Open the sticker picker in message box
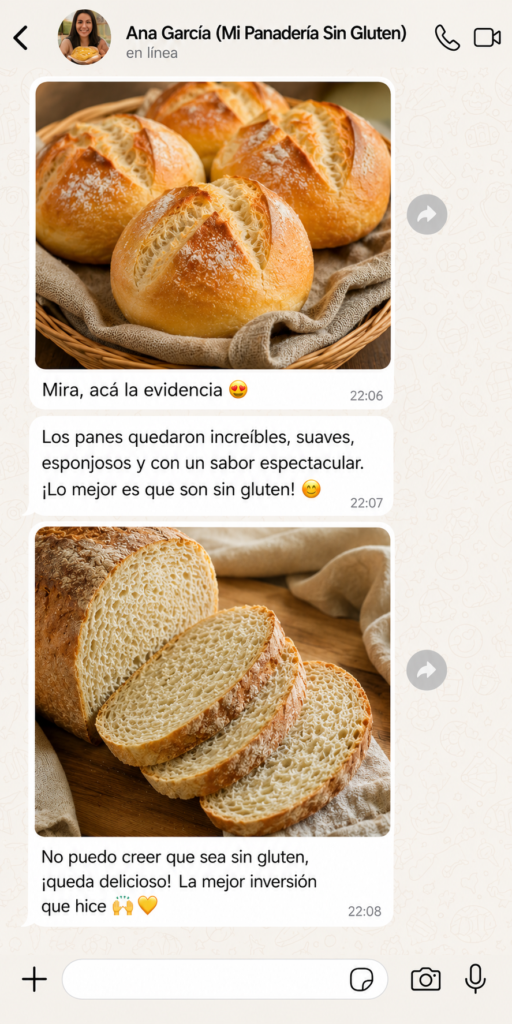The image size is (512, 1024). point(361,980)
